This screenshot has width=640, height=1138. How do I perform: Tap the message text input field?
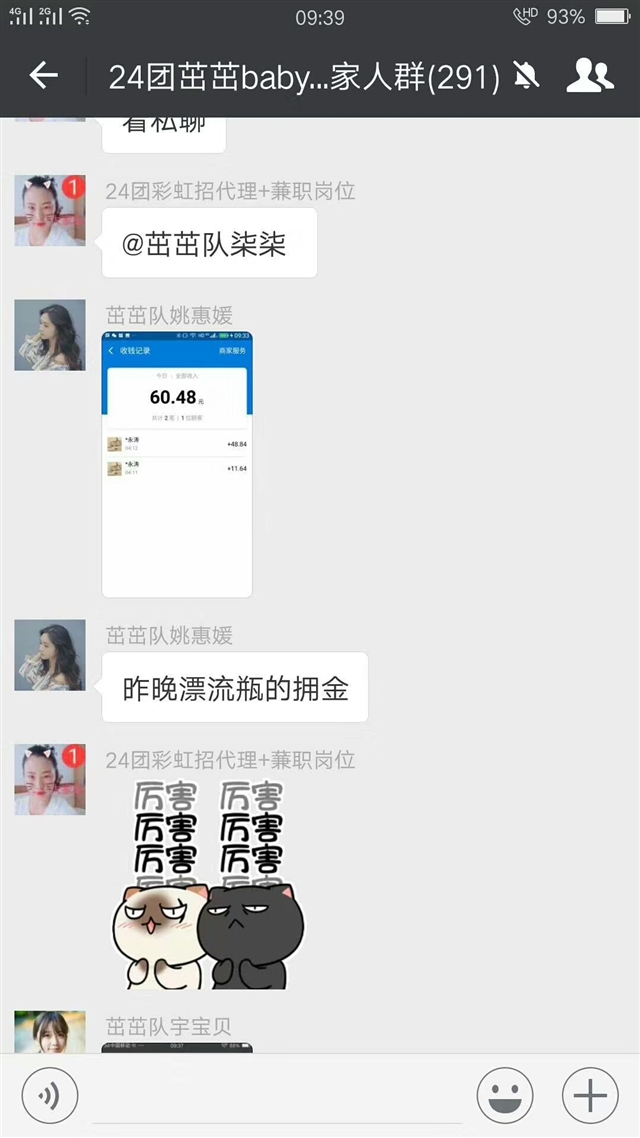pos(277,1096)
